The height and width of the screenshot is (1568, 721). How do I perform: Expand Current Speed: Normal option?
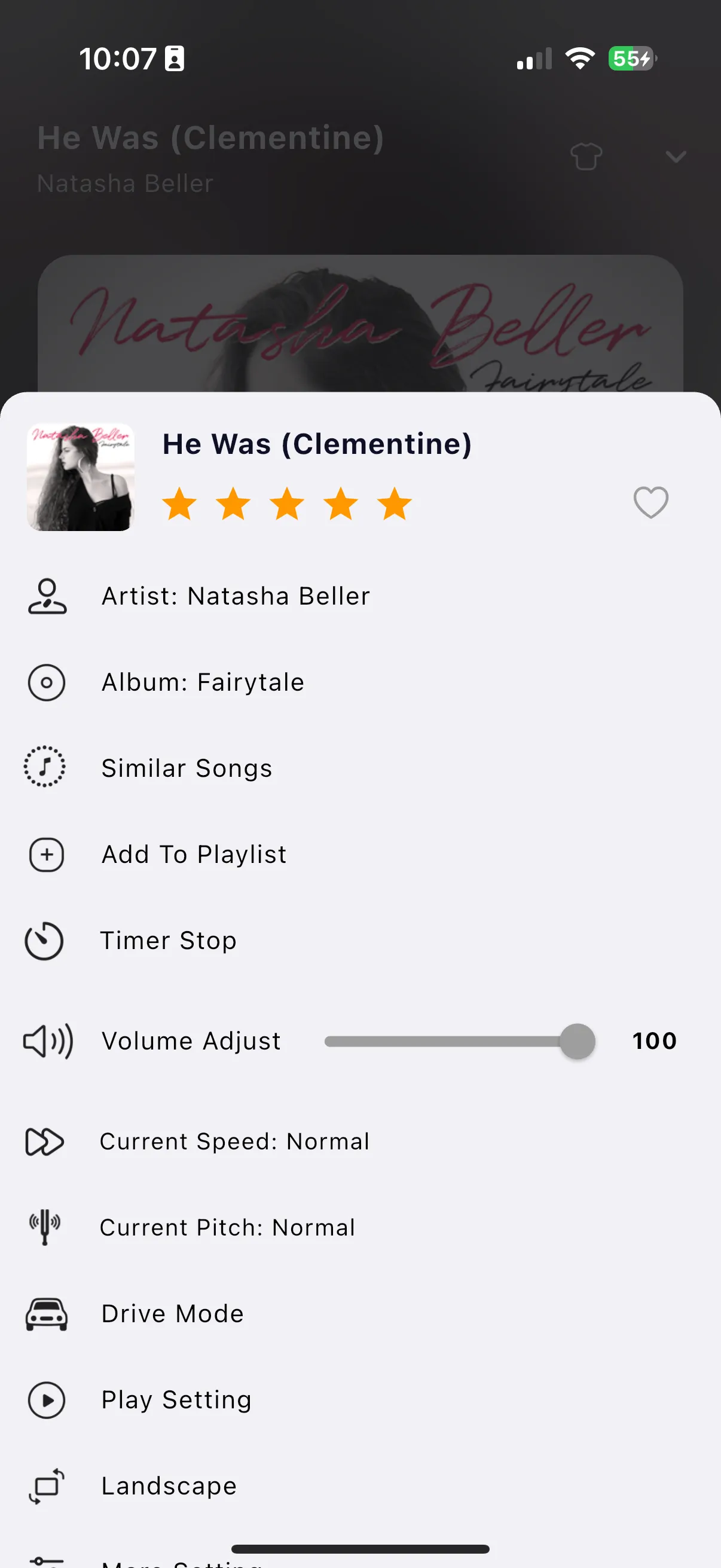(x=235, y=1141)
